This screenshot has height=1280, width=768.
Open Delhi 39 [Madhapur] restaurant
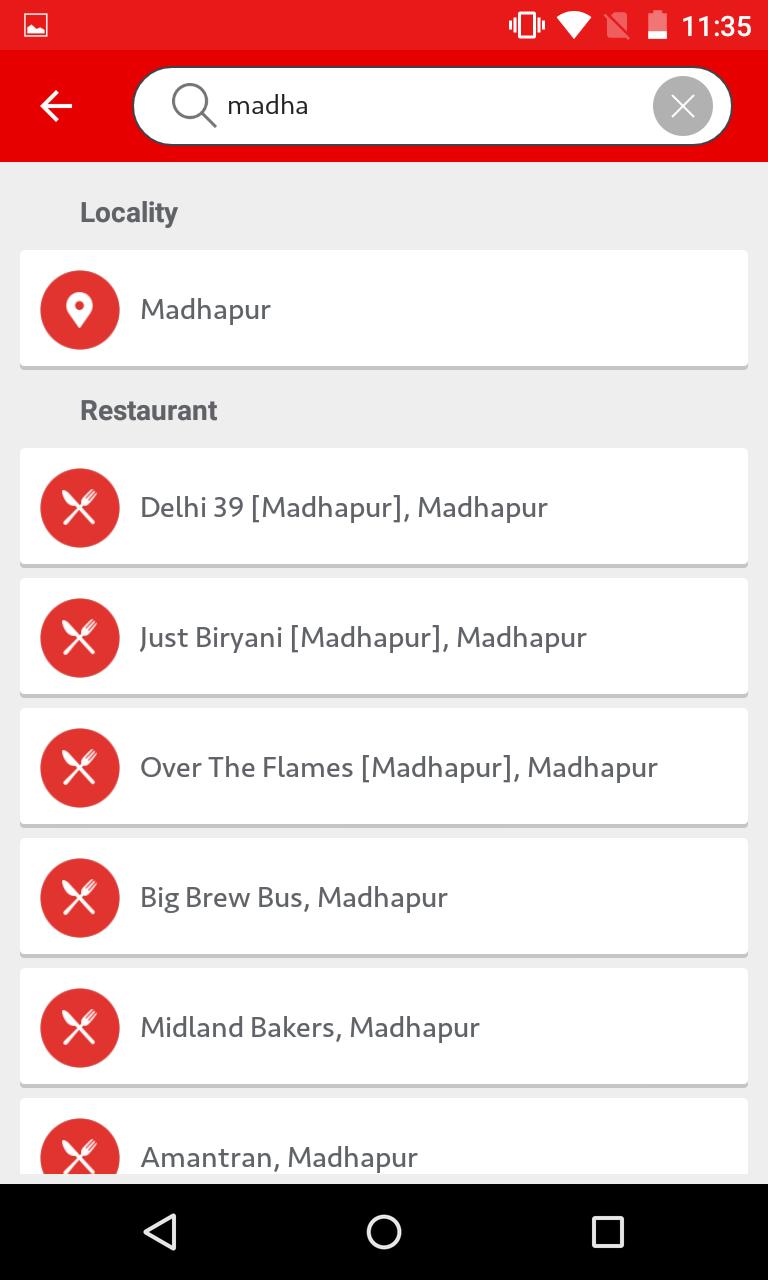click(x=384, y=507)
